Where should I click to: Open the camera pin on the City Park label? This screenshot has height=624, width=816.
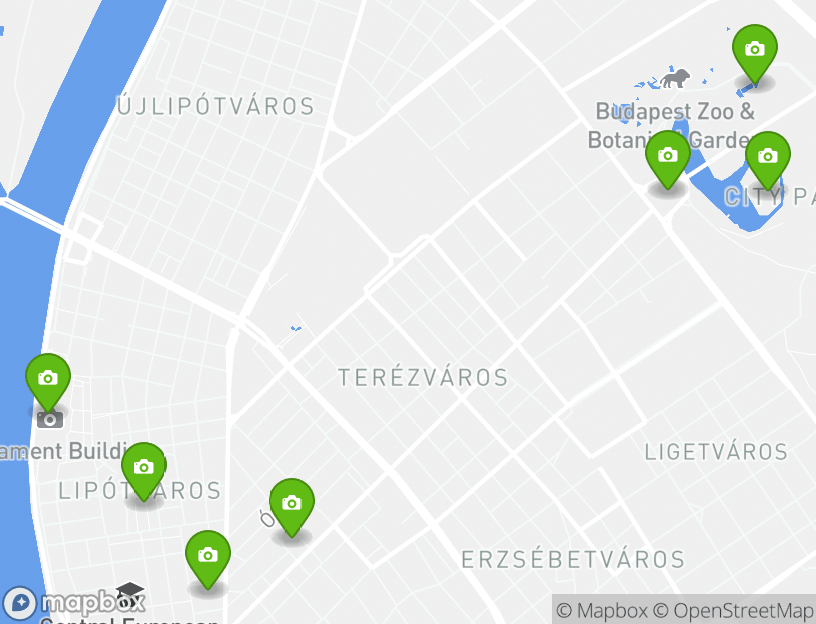(767, 157)
